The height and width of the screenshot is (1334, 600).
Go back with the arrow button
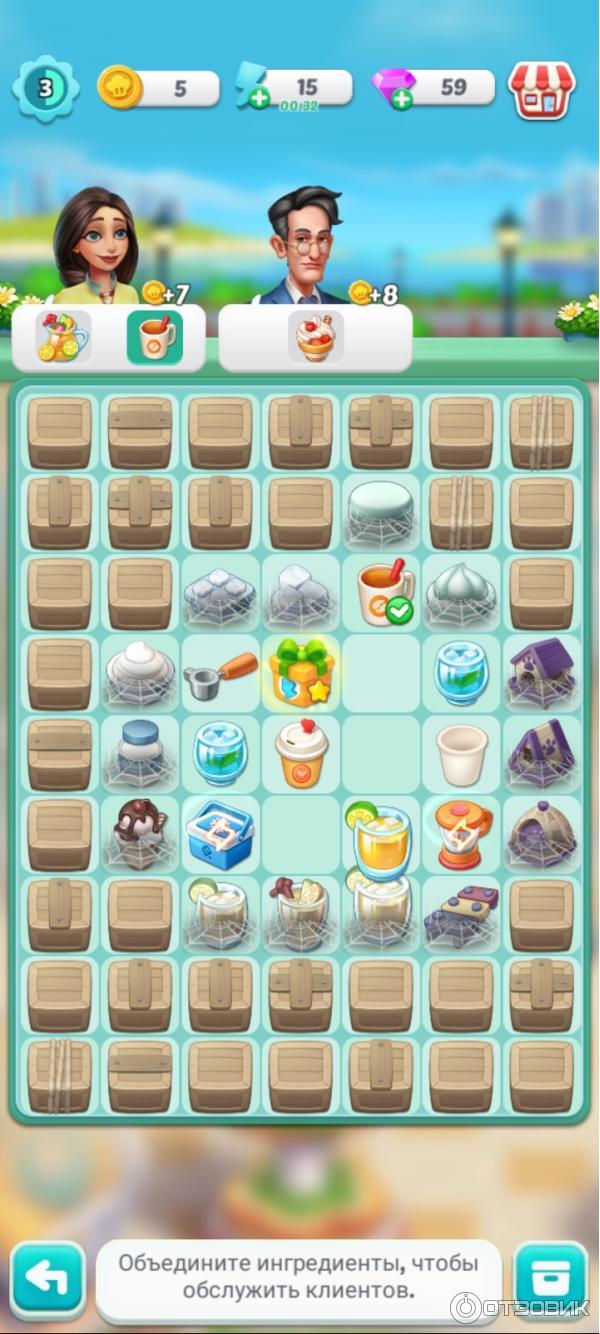point(47,1278)
